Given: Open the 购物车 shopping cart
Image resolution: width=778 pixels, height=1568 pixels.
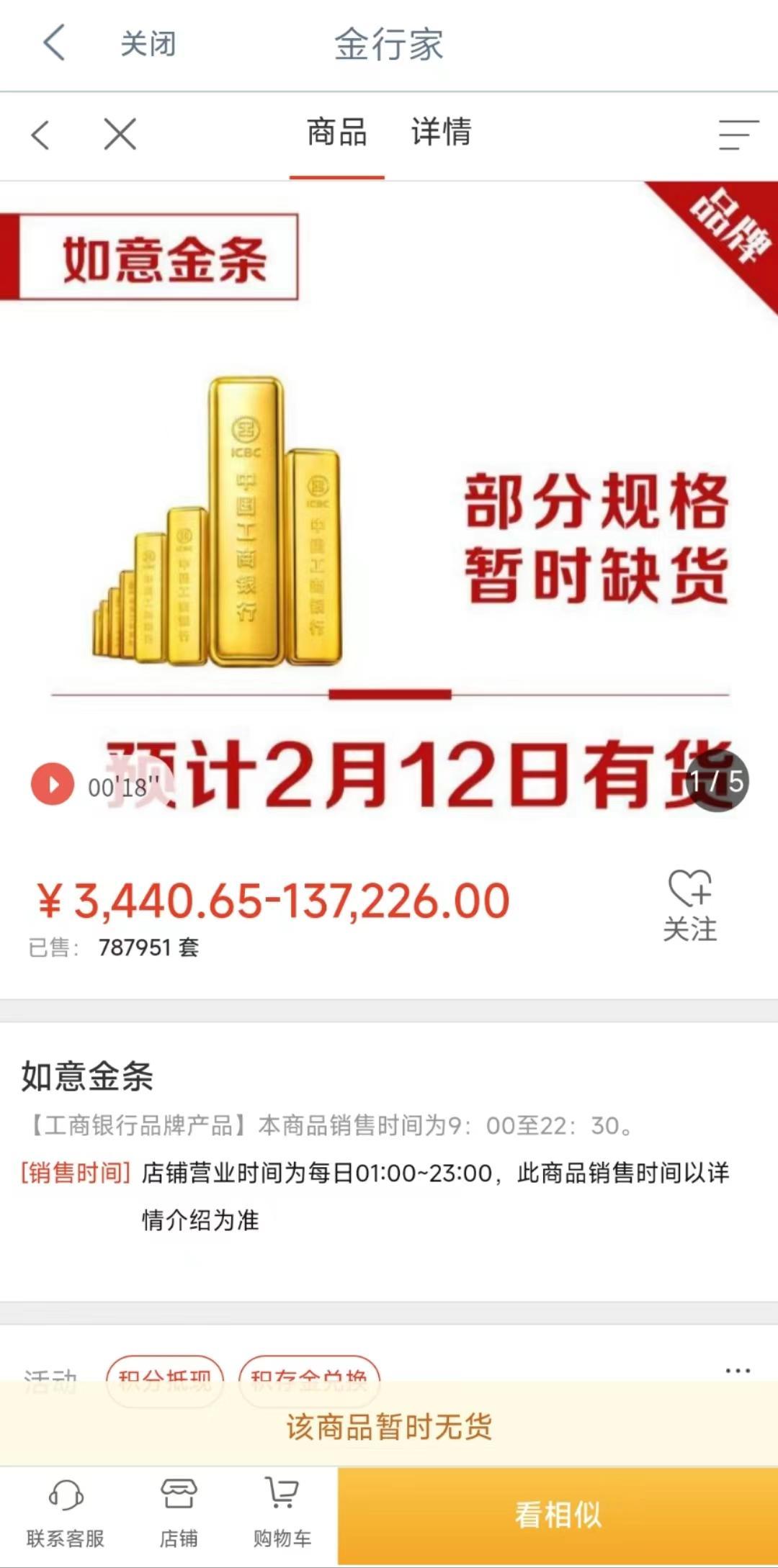Looking at the screenshot, I should [282, 1513].
